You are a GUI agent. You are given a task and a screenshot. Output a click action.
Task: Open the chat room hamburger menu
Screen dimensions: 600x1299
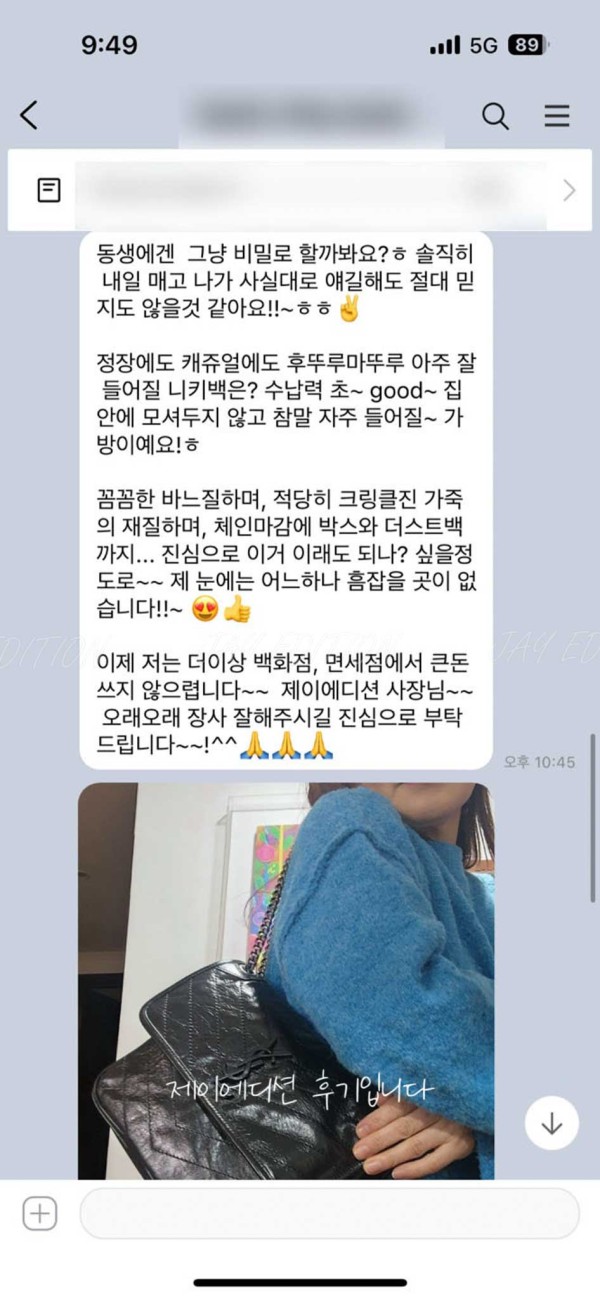click(557, 116)
